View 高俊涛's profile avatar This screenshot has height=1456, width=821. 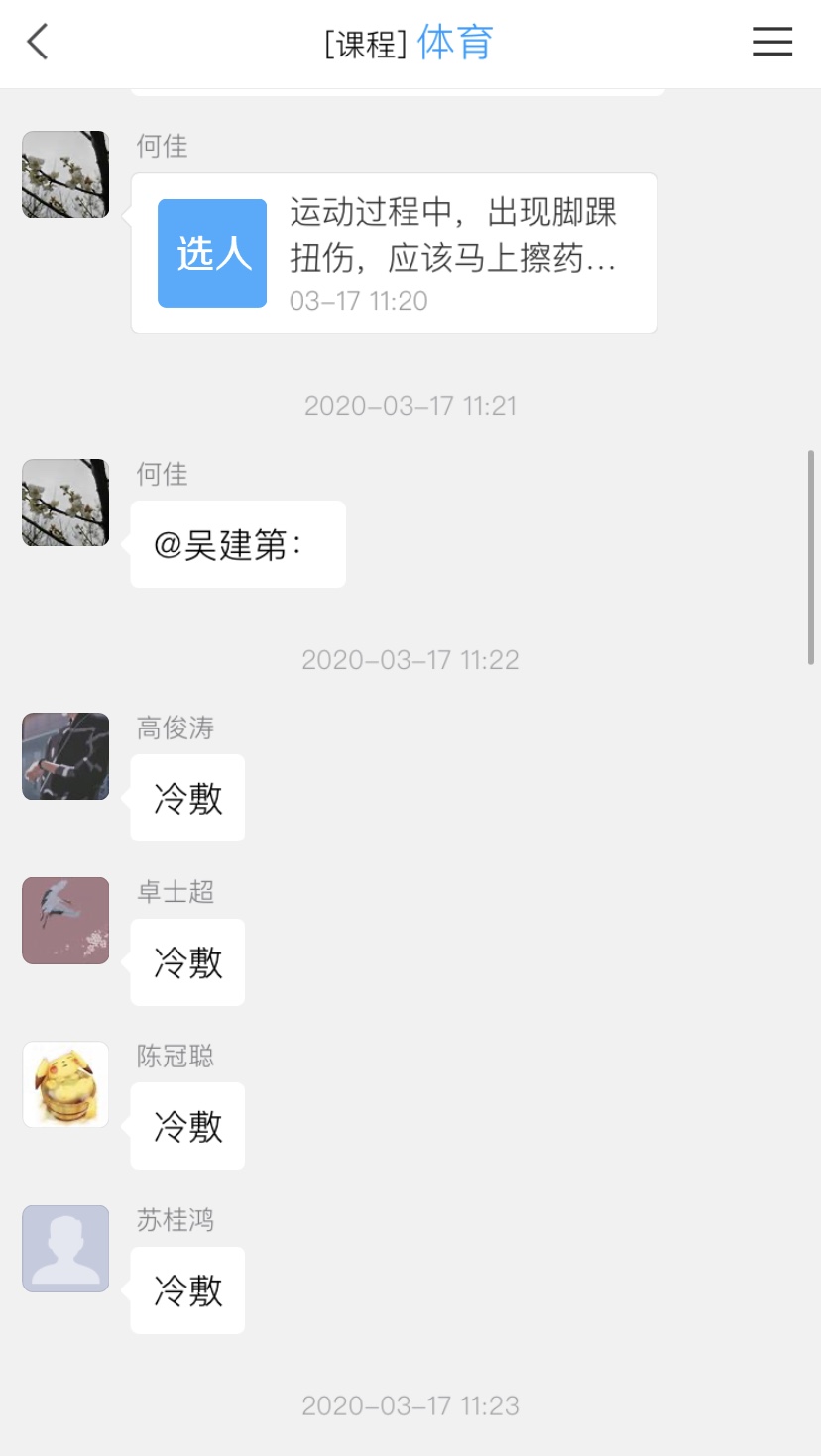pos(65,756)
